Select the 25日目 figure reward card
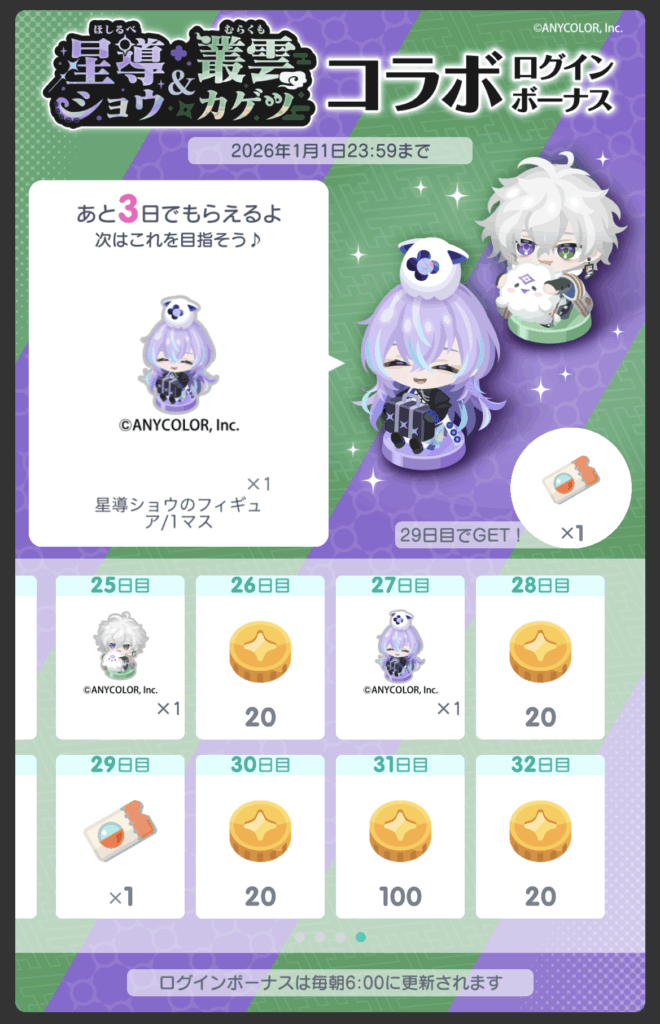Screen dimensions: 660x1024 tap(120, 657)
